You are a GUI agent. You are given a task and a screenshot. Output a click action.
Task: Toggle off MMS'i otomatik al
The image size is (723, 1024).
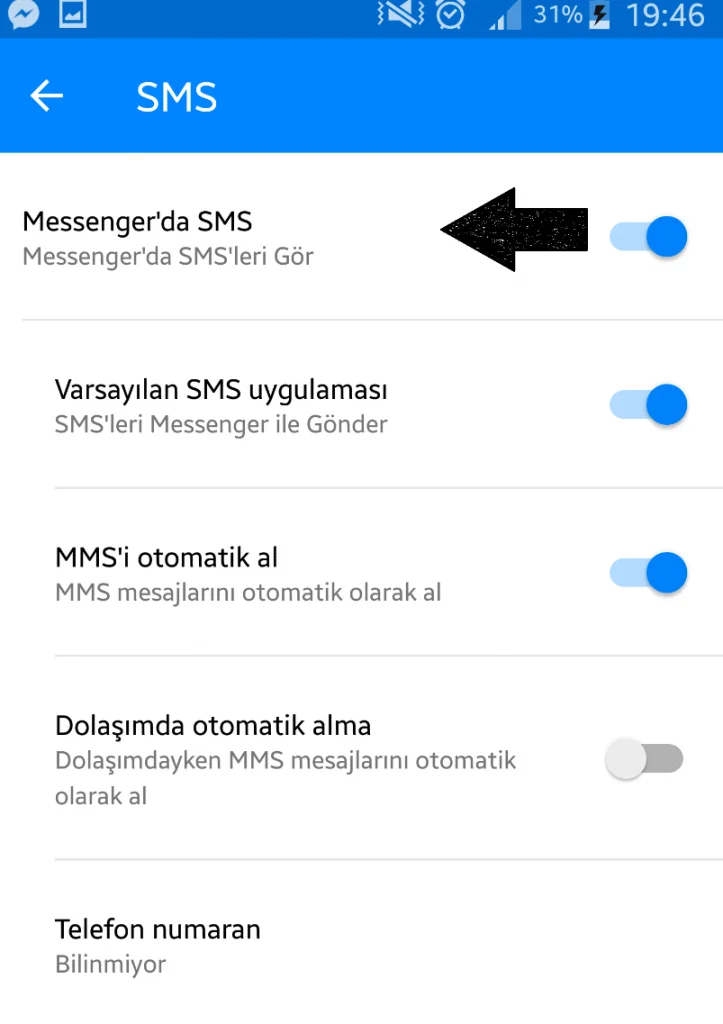649,573
